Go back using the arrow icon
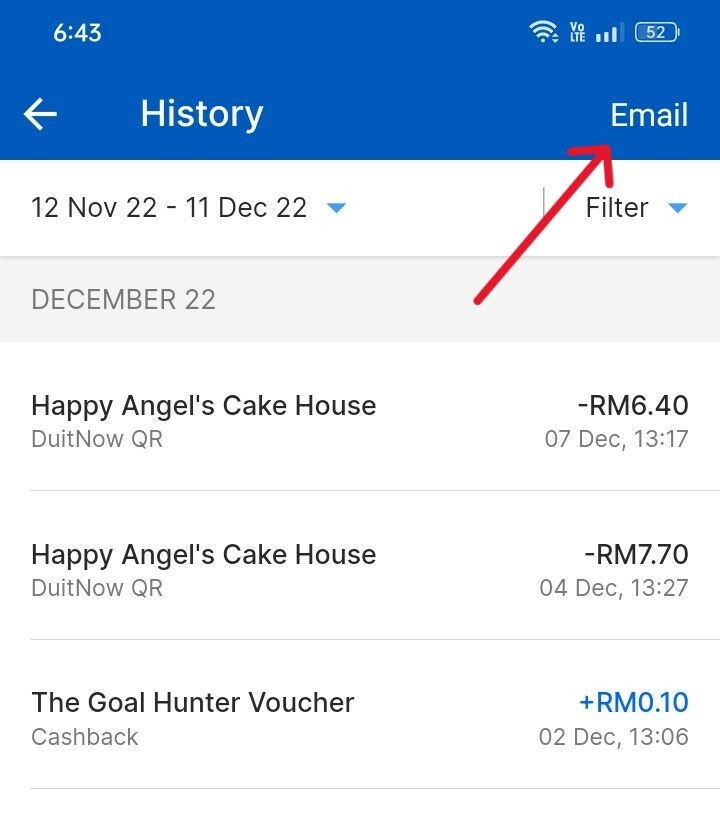The width and height of the screenshot is (720, 840). pyautogui.click(x=41, y=115)
